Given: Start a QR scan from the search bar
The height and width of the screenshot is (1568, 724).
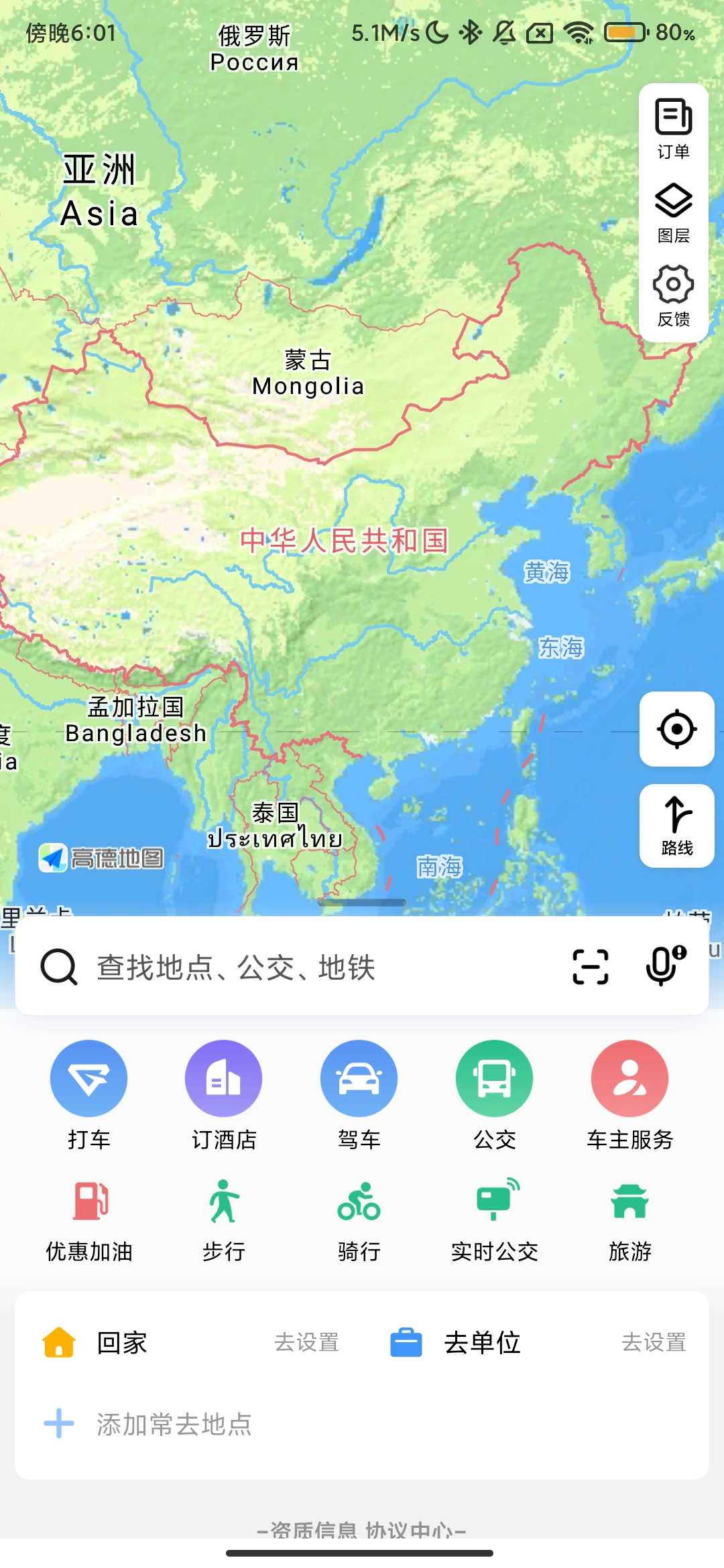Looking at the screenshot, I should [x=589, y=968].
